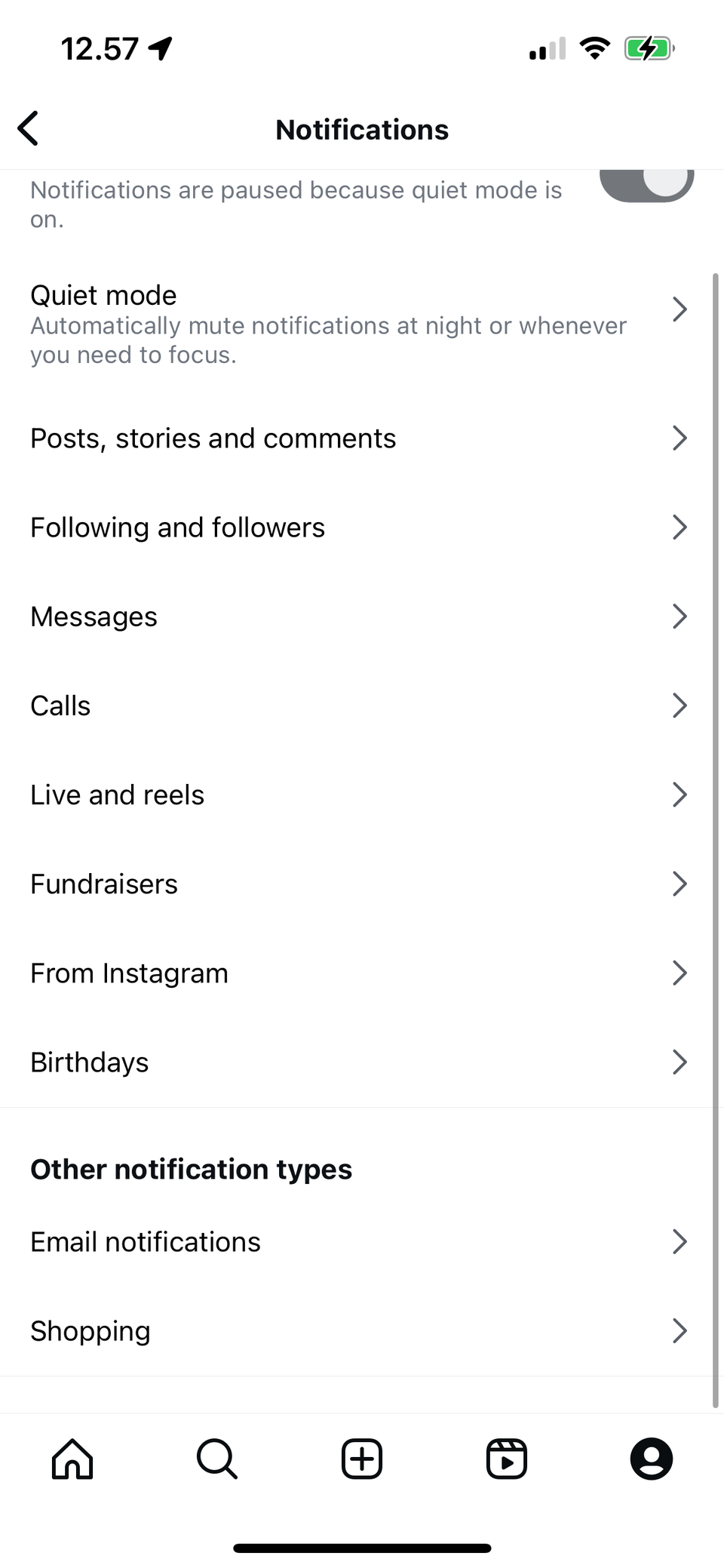Expand the Quiet mode settings

(679, 309)
